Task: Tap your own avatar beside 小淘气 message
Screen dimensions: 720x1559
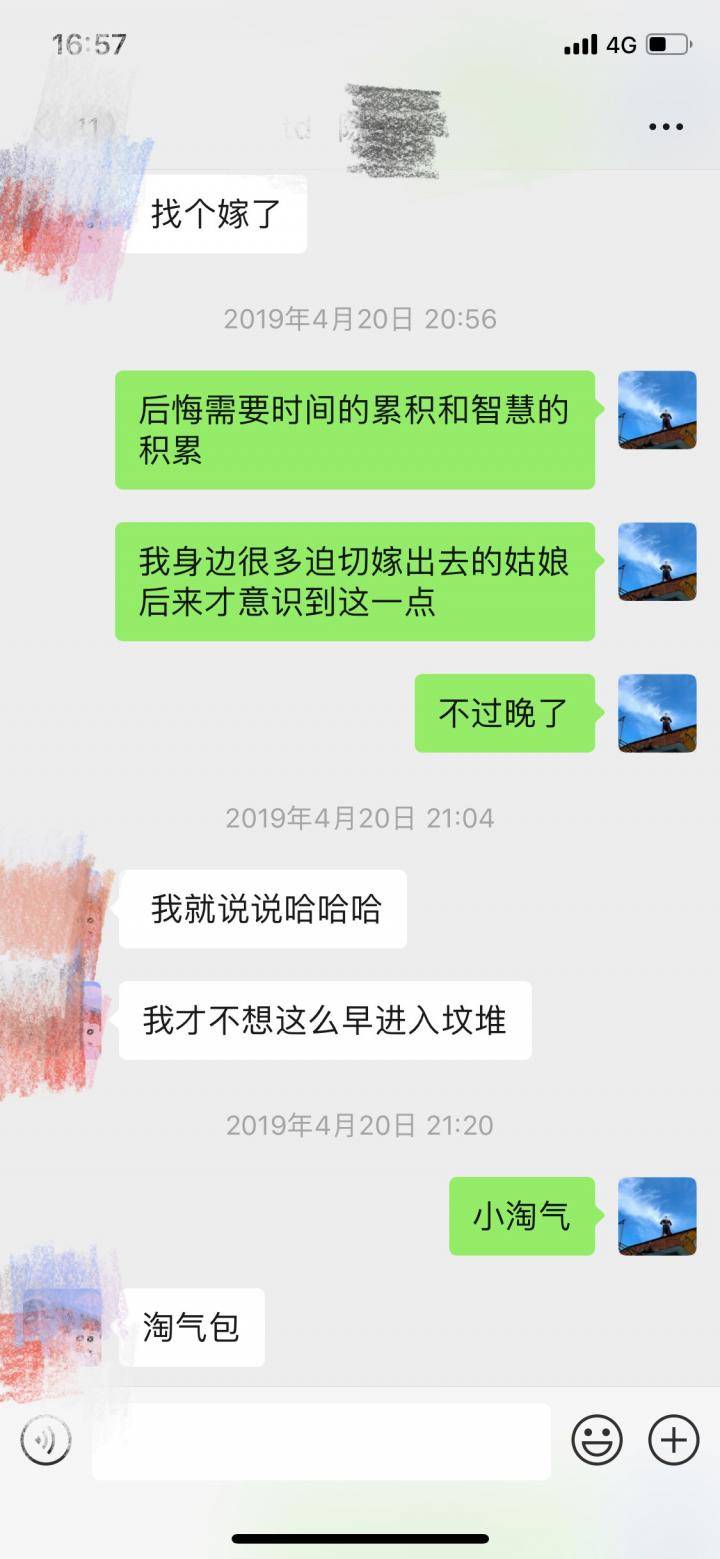Action: [x=657, y=1214]
